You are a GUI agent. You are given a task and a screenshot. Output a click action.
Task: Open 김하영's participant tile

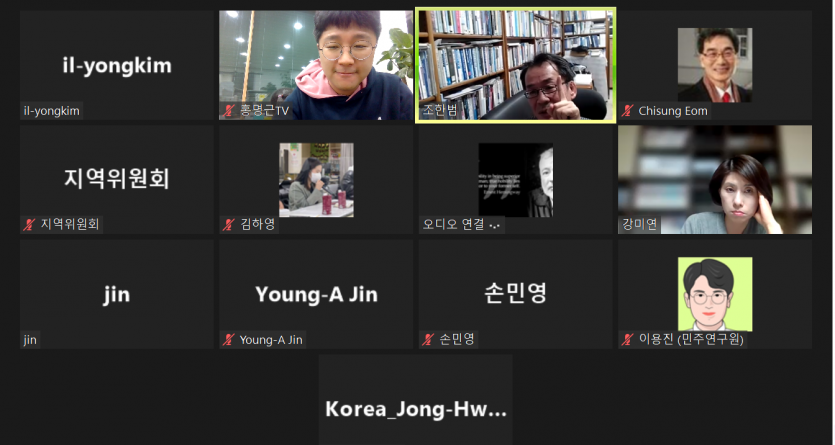(x=315, y=180)
